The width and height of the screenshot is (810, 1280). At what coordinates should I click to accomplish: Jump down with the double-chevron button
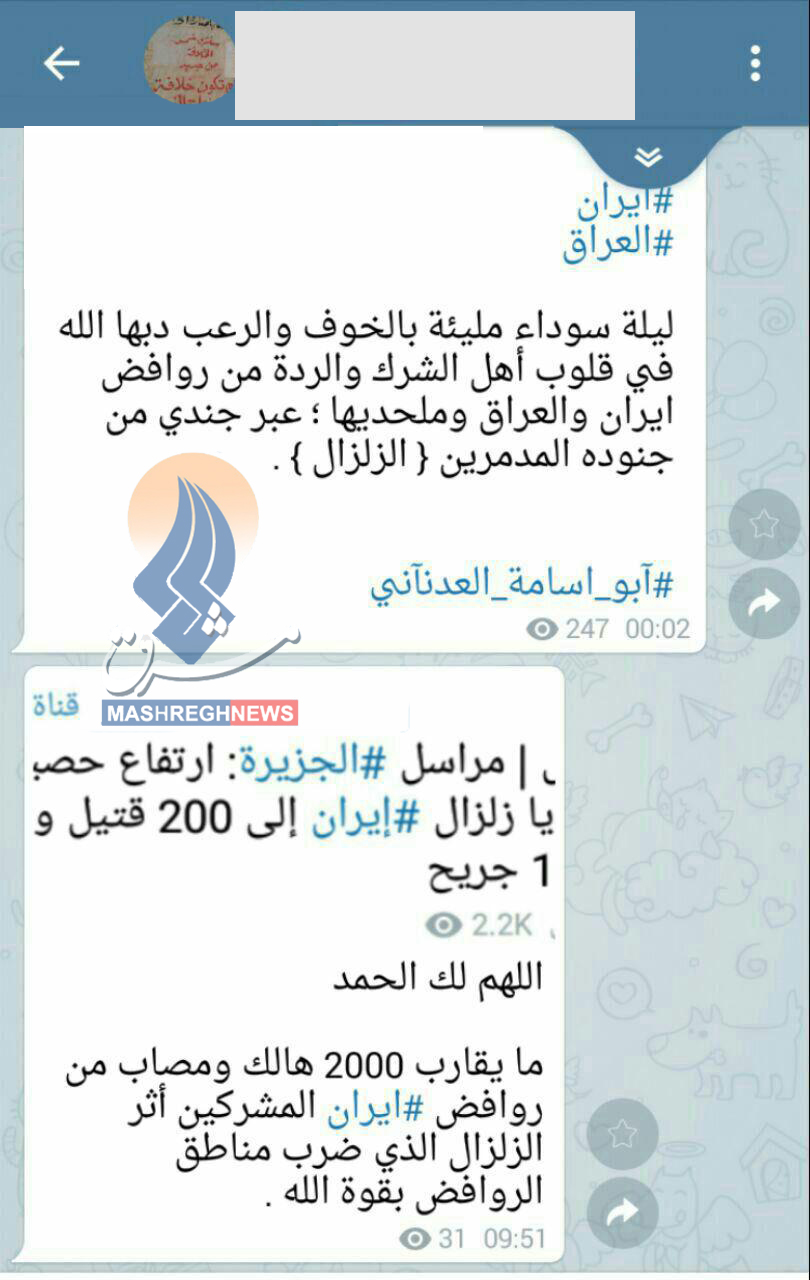point(649,157)
